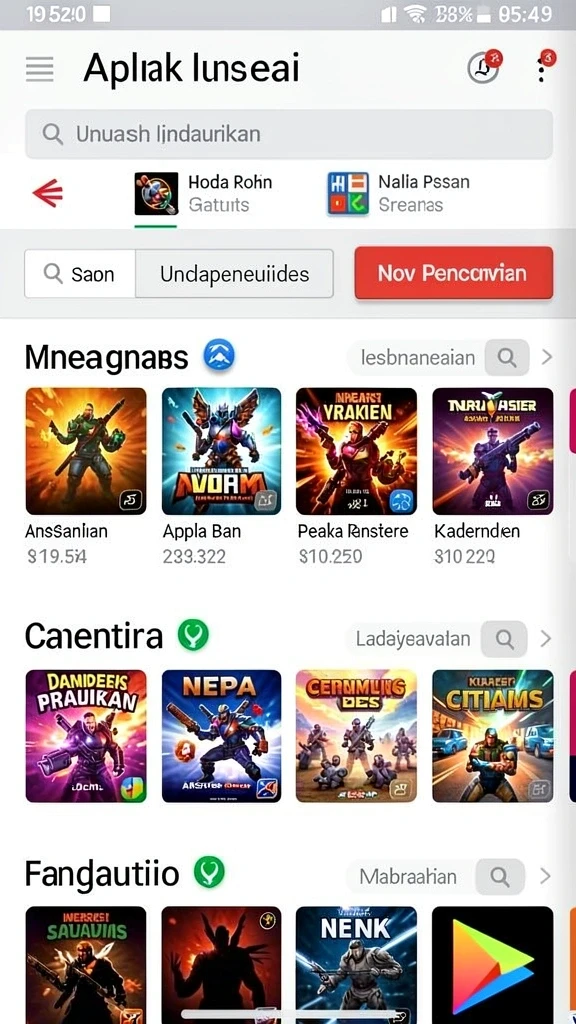Tap the red Nov Pencavian button
Image resolution: width=576 pixels, height=1024 pixels.
pyautogui.click(x=454, y=273)
